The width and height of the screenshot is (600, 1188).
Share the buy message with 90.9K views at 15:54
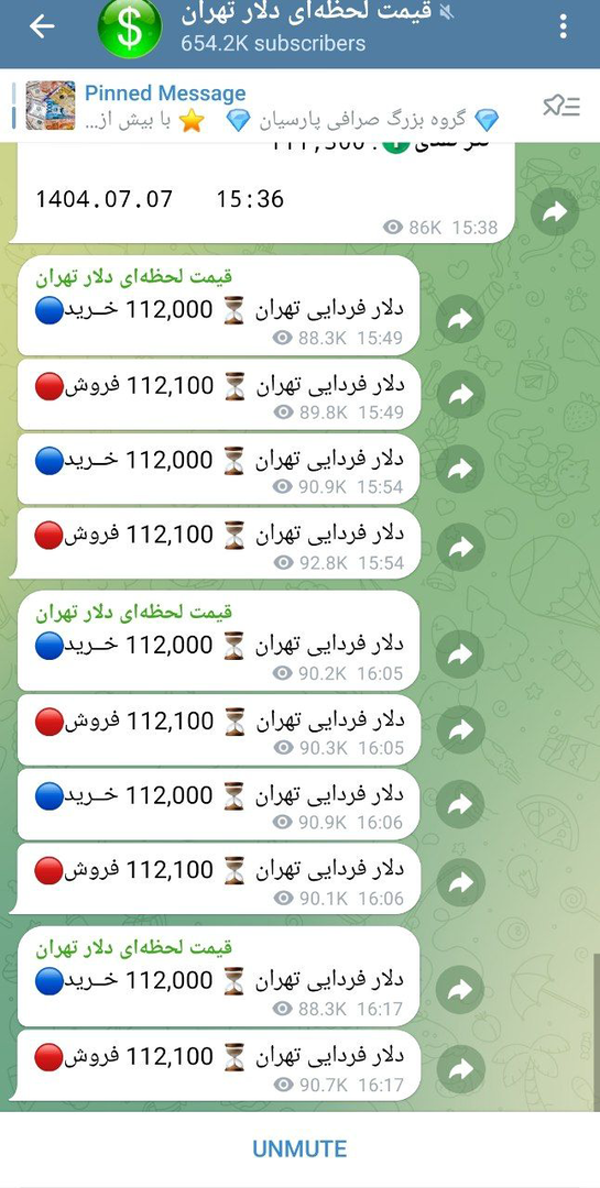460,470
